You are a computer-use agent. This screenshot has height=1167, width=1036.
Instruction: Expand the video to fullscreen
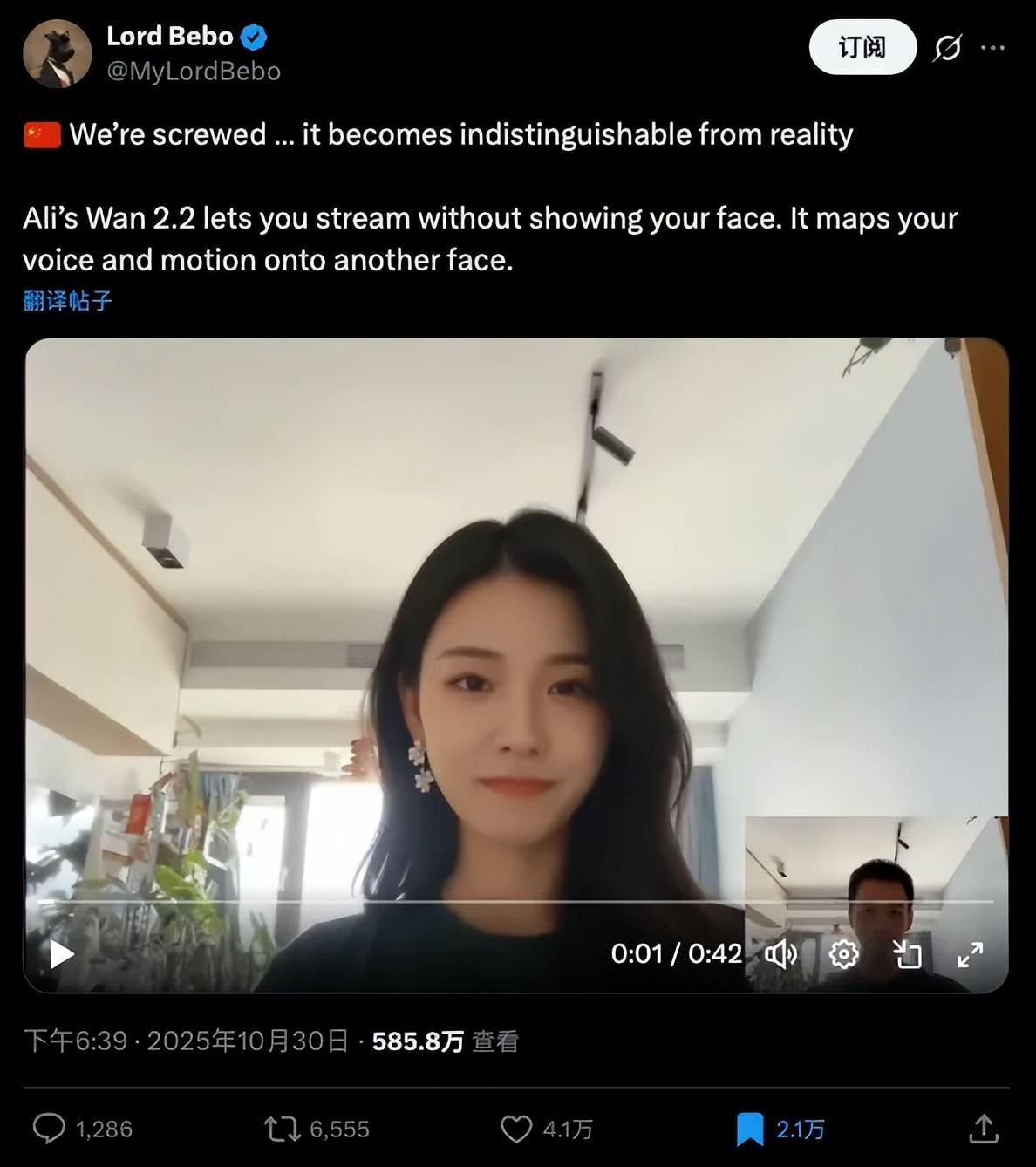pos(970,954)
